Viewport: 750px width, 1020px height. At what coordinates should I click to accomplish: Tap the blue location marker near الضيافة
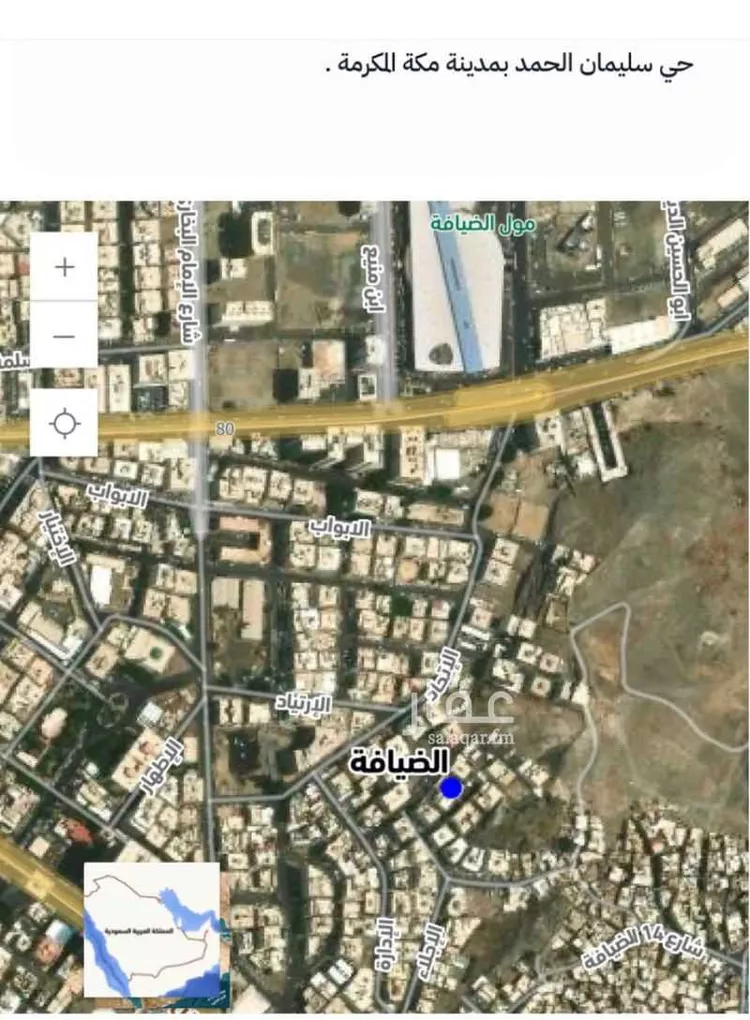pyautogui.click(x=451, y=788)
